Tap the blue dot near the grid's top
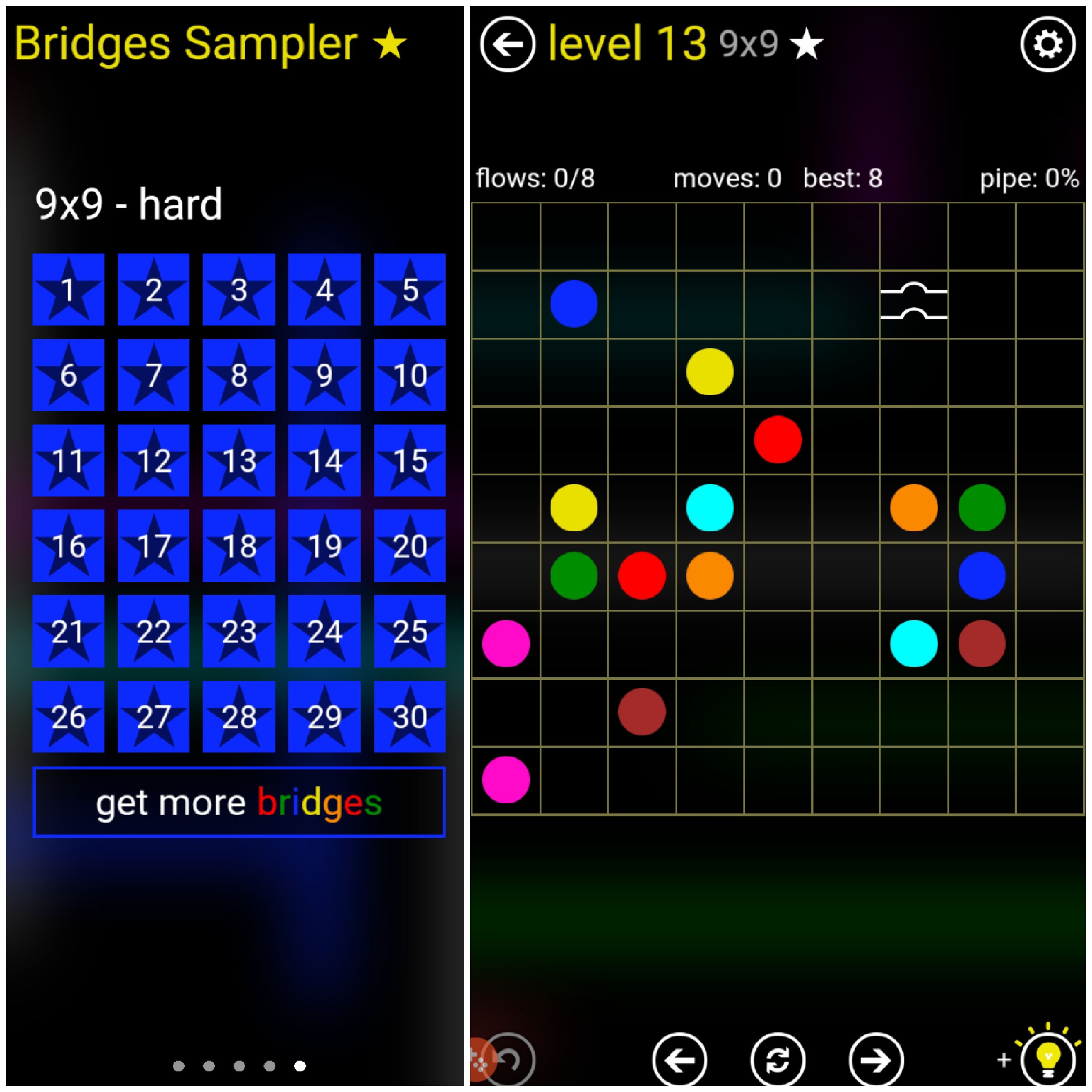 574,304
